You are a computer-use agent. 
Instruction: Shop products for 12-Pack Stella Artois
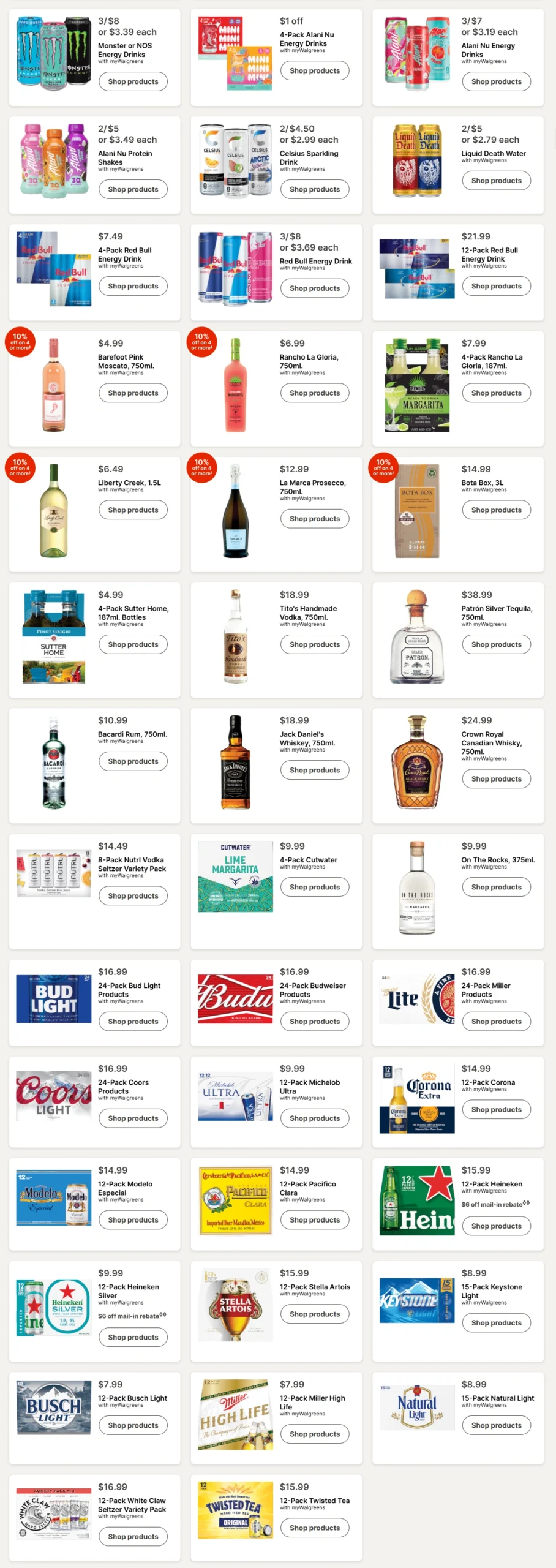pyautogui.click(x=315, y=1314)
